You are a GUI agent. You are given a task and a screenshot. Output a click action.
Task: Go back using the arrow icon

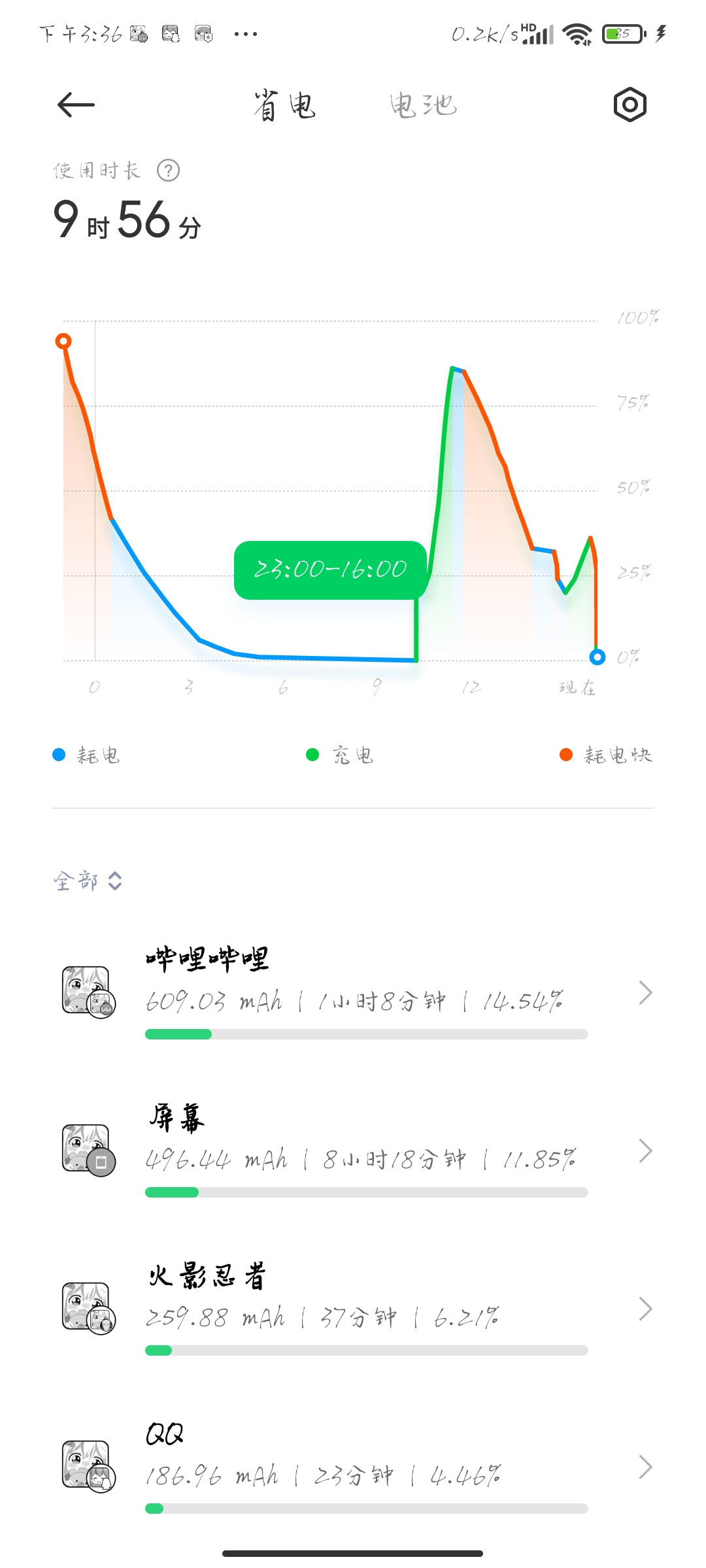(x=76, y=105)
